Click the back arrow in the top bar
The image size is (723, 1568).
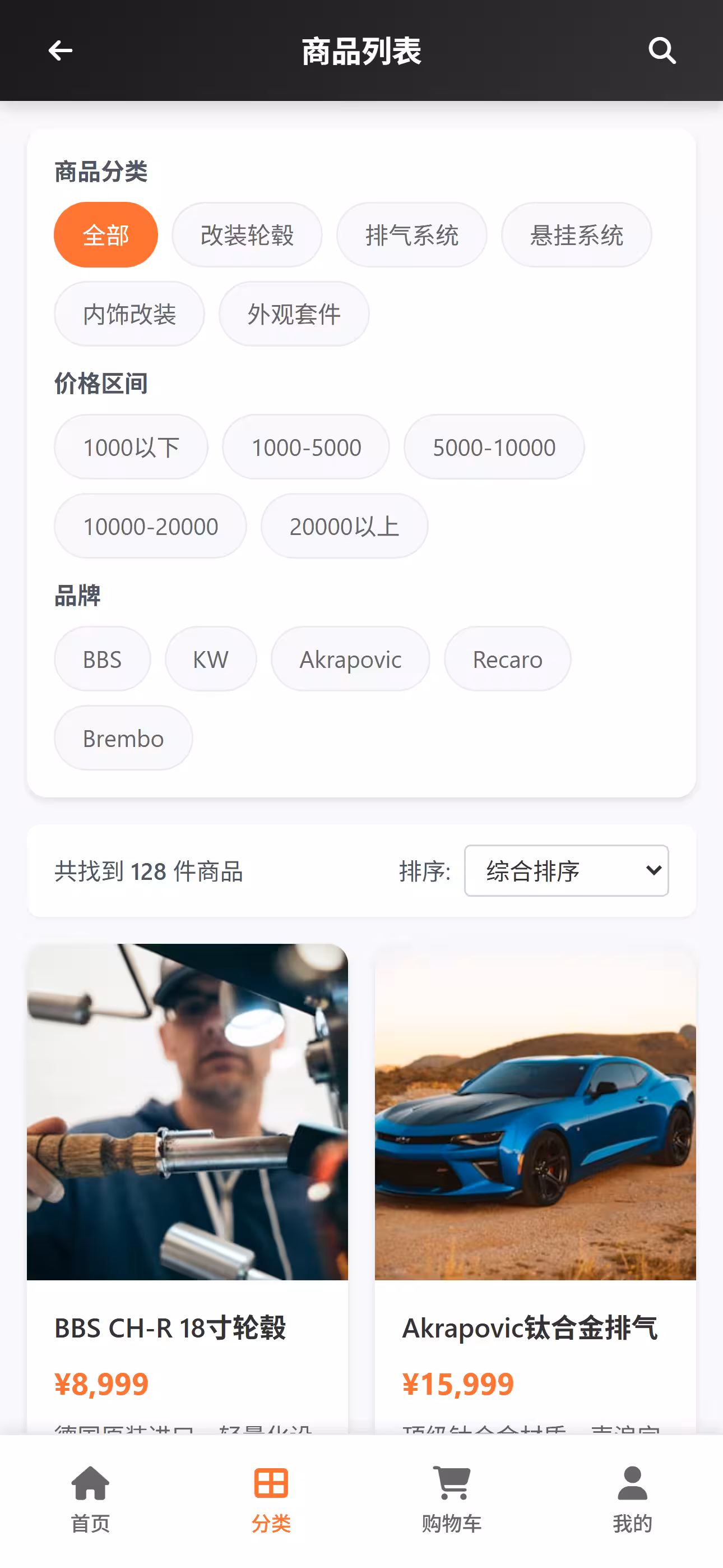coord(59,50)
